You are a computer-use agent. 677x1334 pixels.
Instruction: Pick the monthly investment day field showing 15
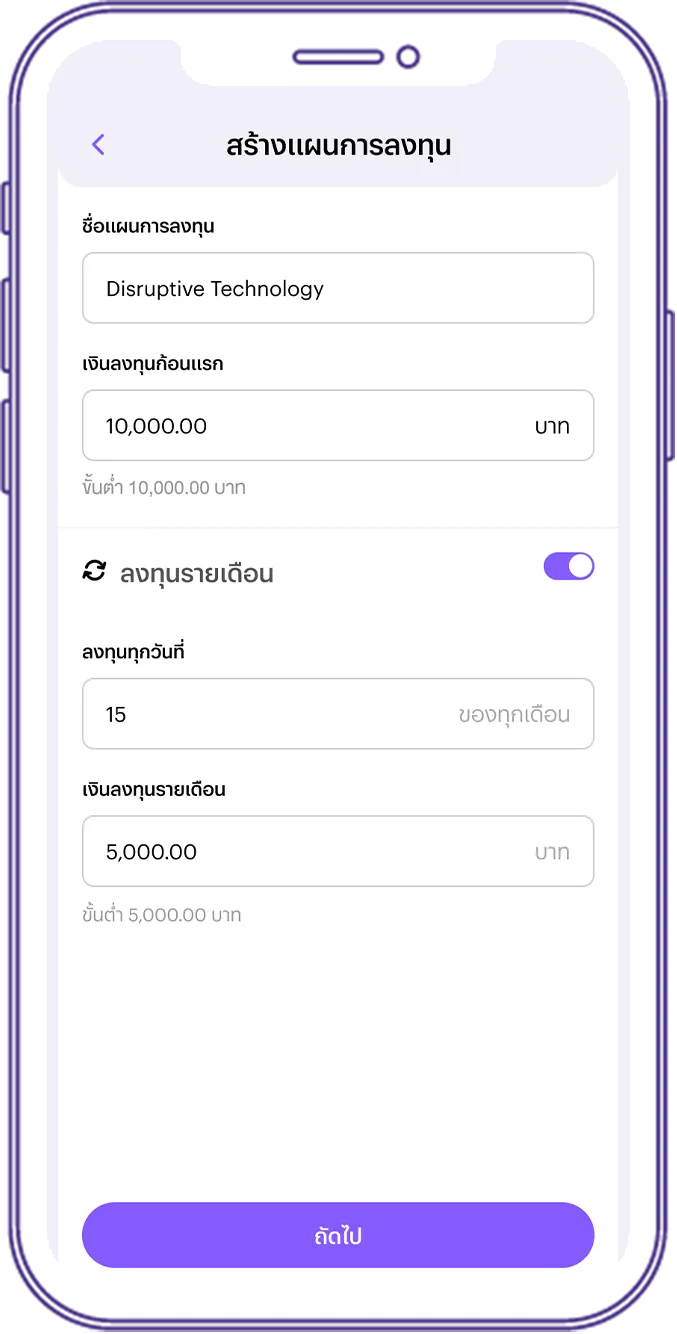click(338, 714)
